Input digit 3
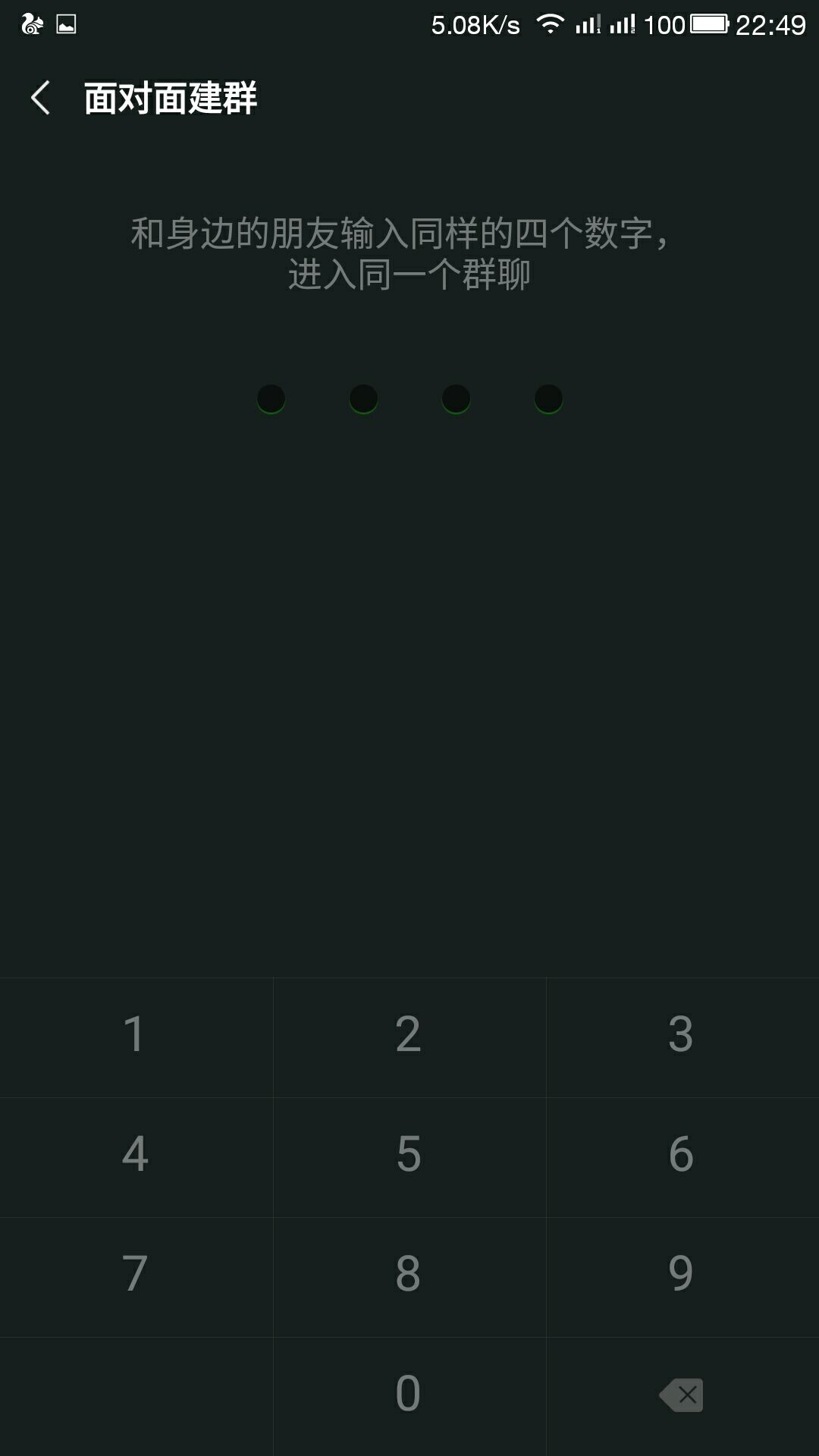This screenshot has height=1456, width=819. [681, 1035]
